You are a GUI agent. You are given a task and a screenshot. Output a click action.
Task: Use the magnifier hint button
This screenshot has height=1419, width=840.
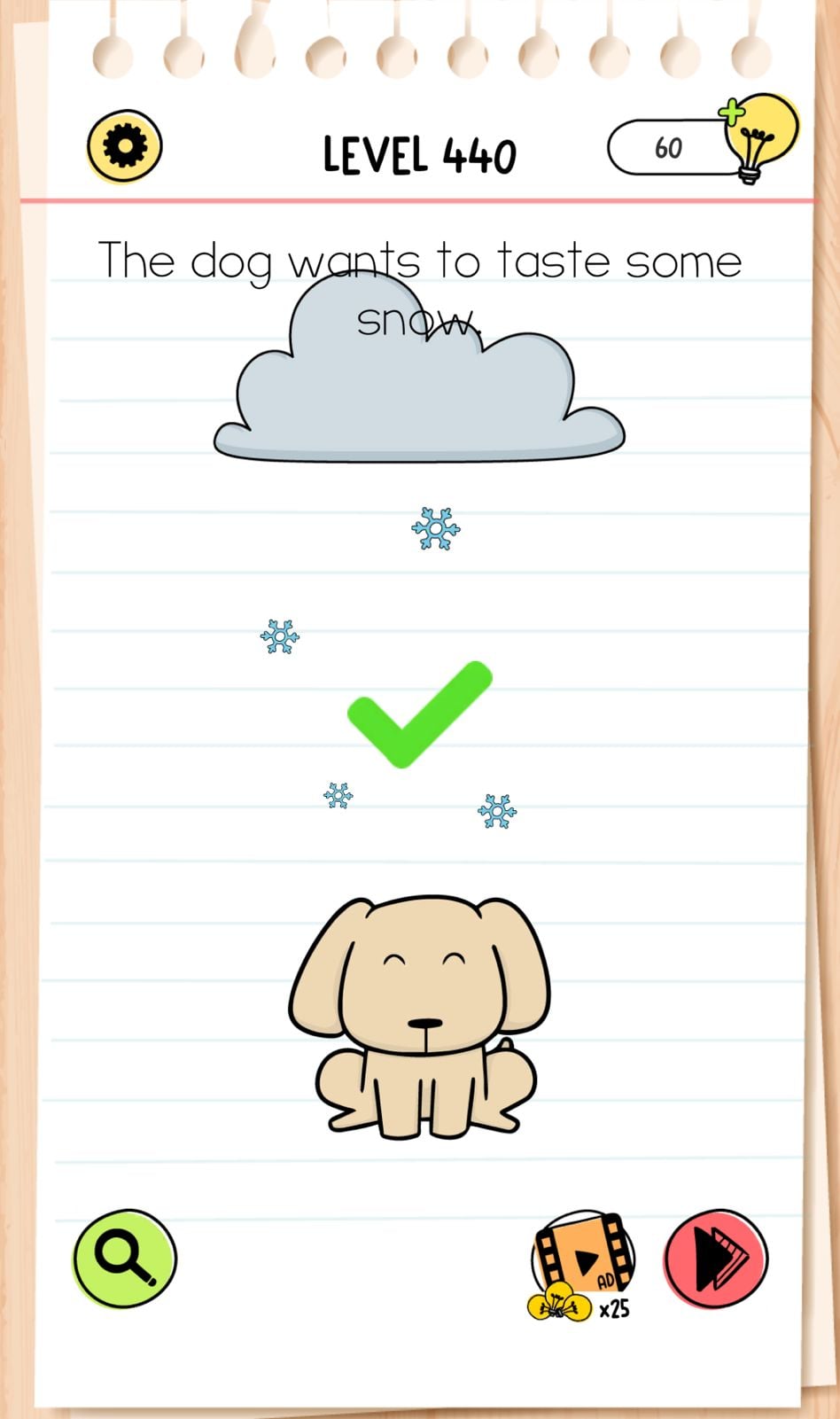click(x=125, y=1258)
